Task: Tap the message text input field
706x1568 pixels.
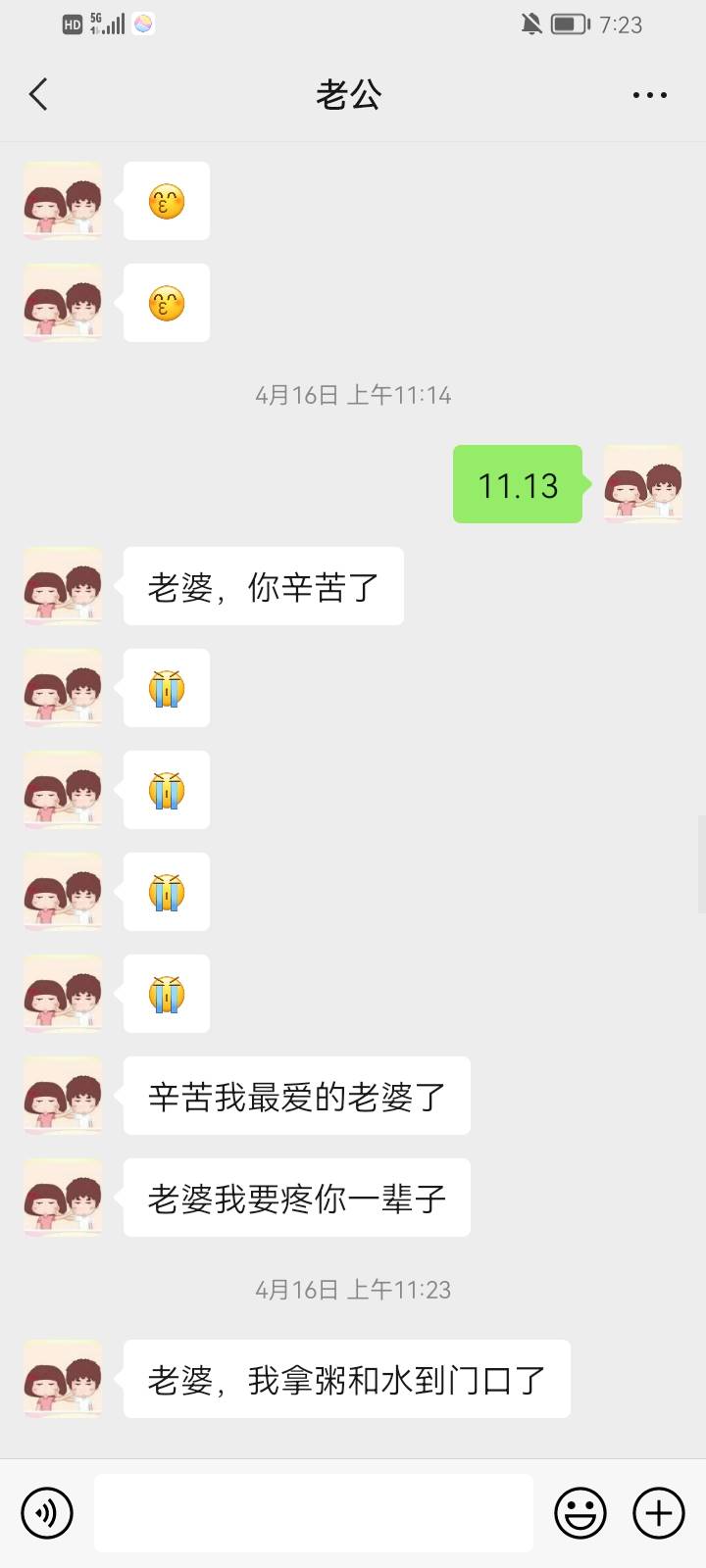Action: 314,1512
